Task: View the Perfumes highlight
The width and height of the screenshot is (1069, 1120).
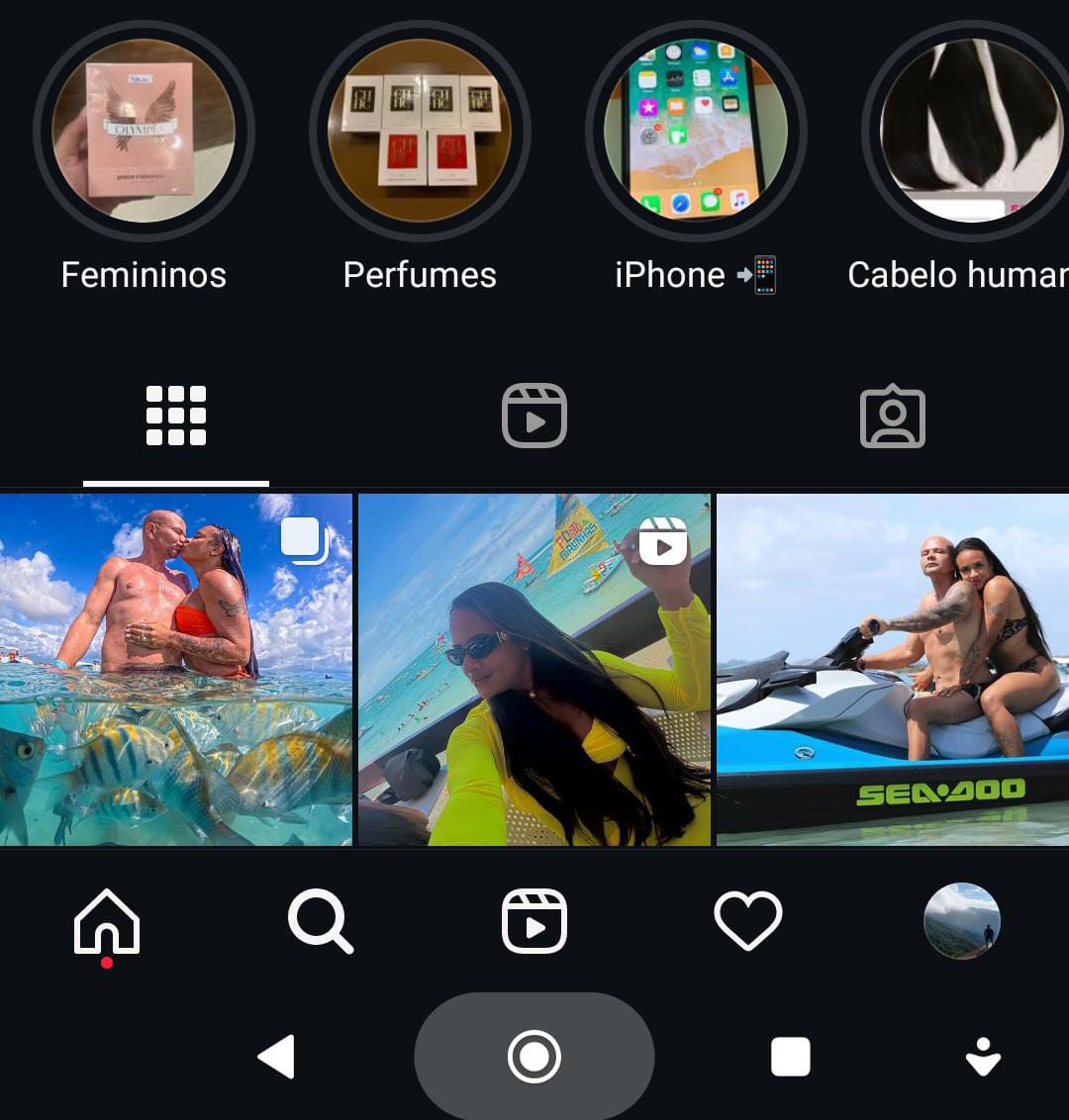Action: (420, 132)
